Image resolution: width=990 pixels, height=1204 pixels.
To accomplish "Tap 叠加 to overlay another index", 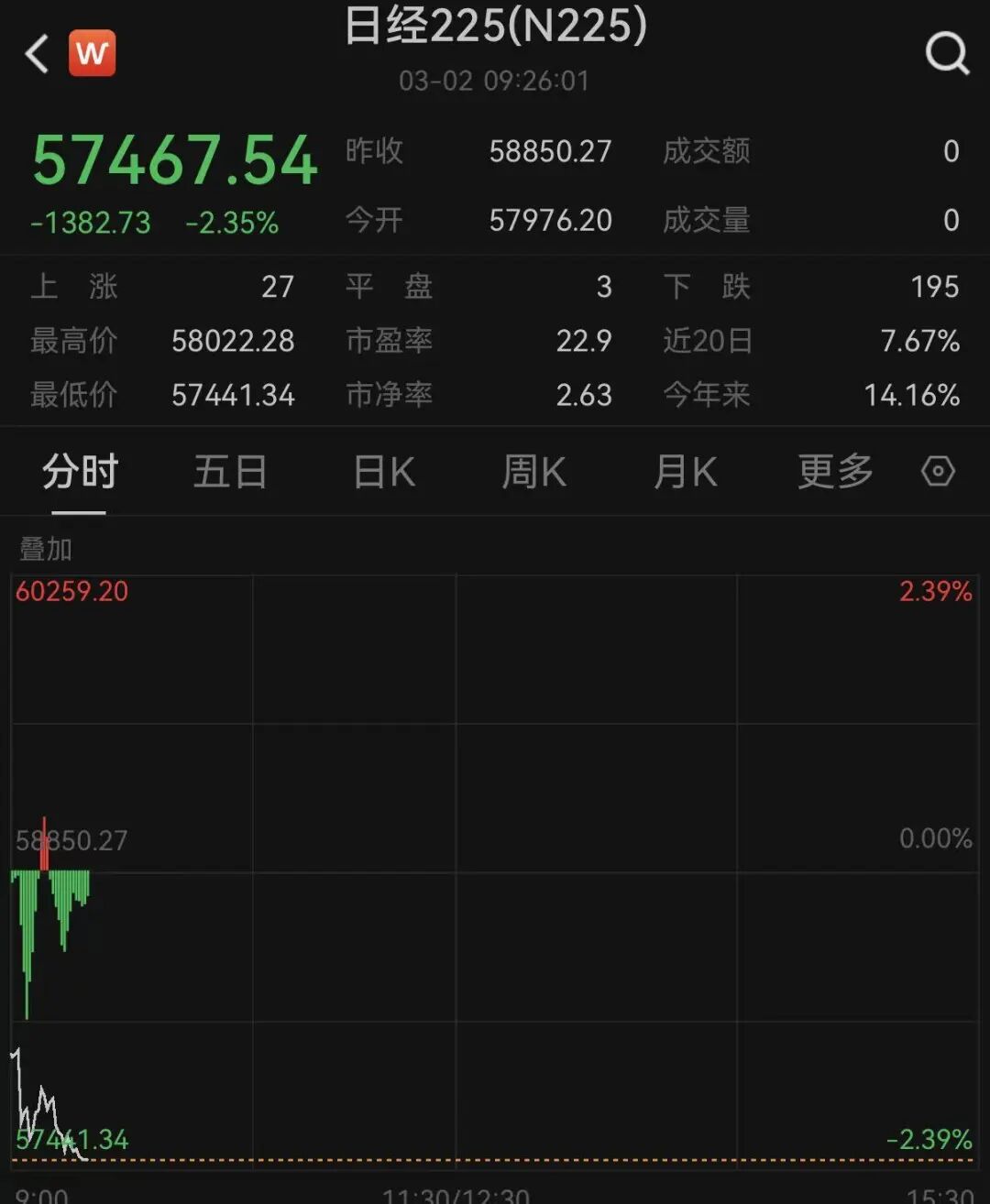I will point(46,550).
